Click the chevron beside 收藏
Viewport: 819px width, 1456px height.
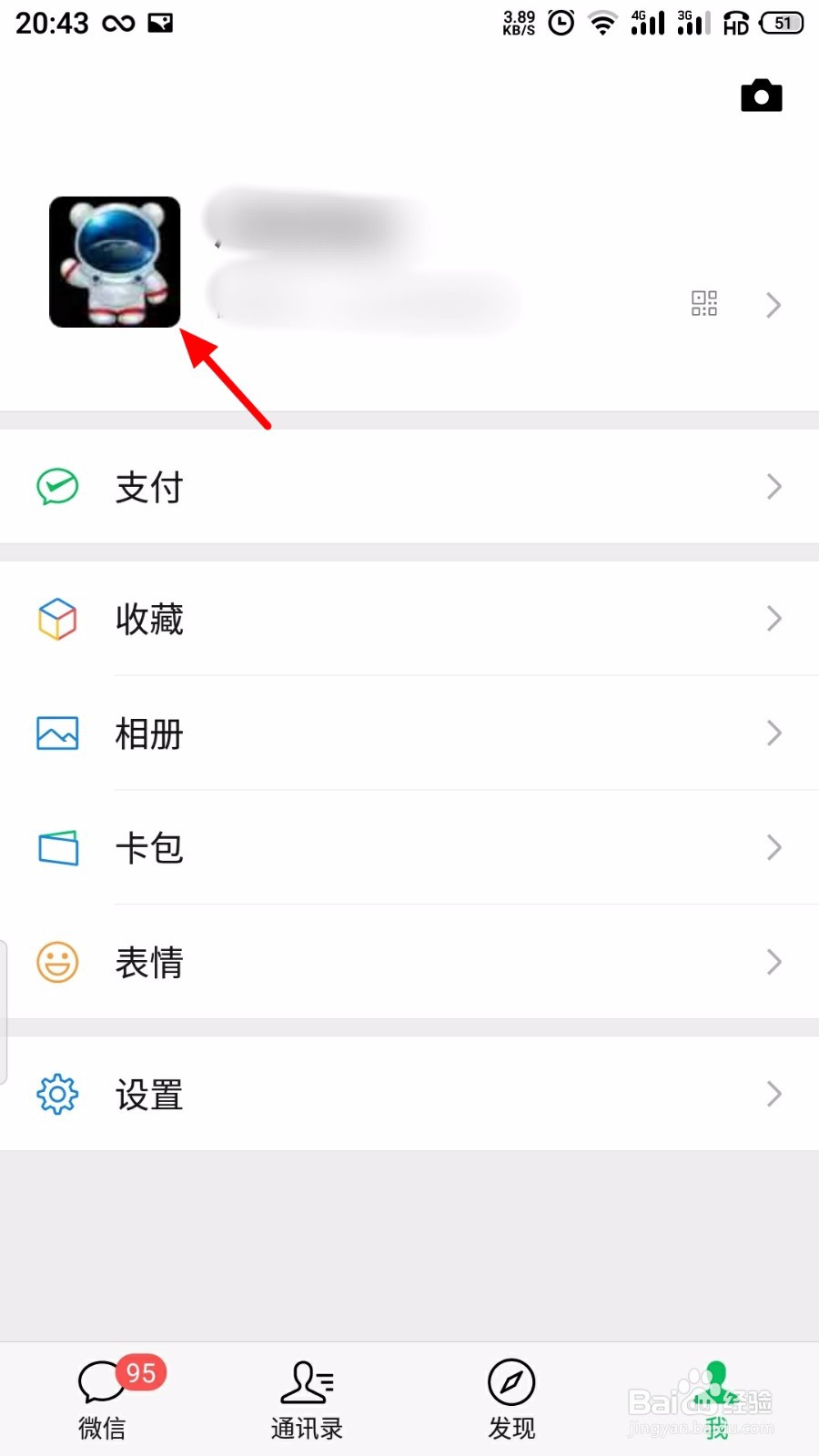[x=773, y=619]
